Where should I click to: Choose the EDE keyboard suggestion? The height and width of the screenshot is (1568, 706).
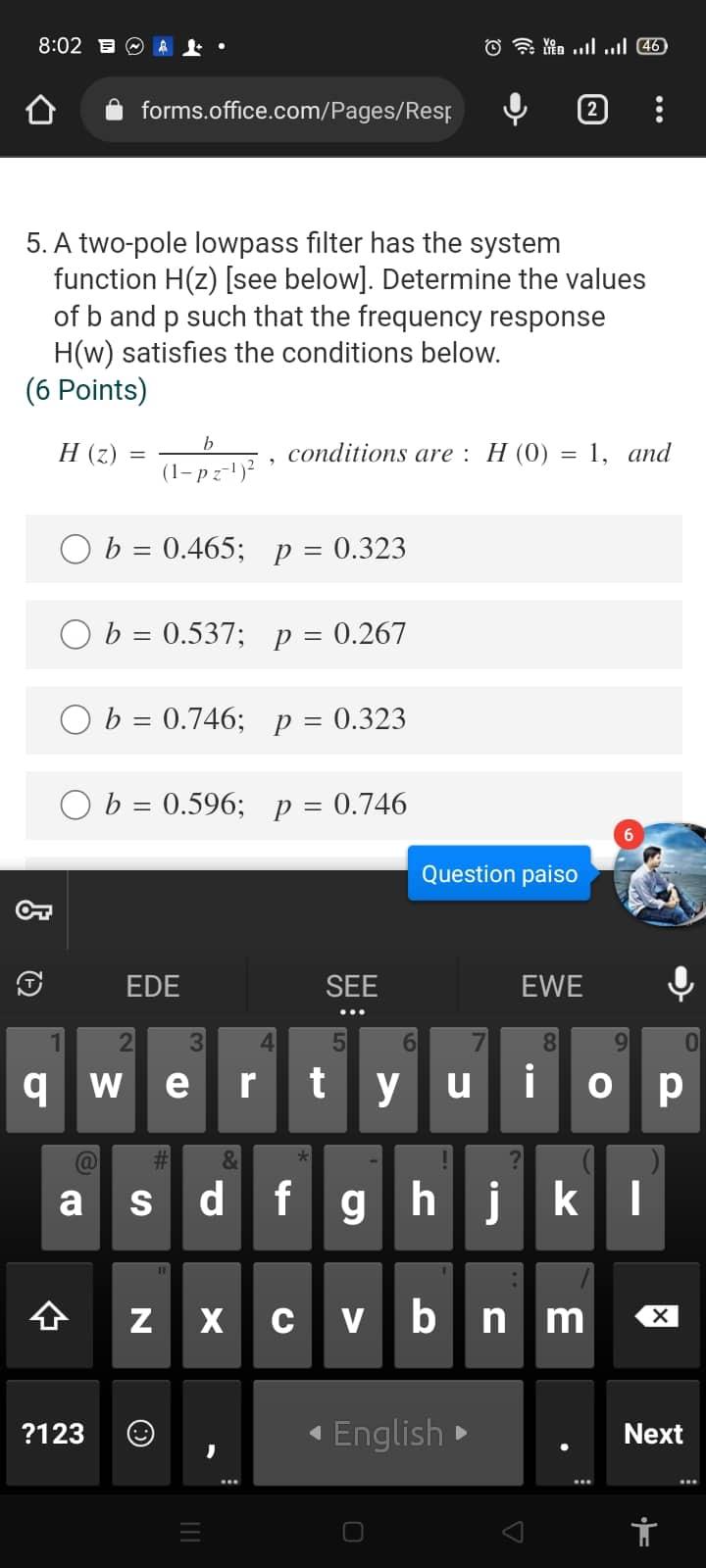152,985
